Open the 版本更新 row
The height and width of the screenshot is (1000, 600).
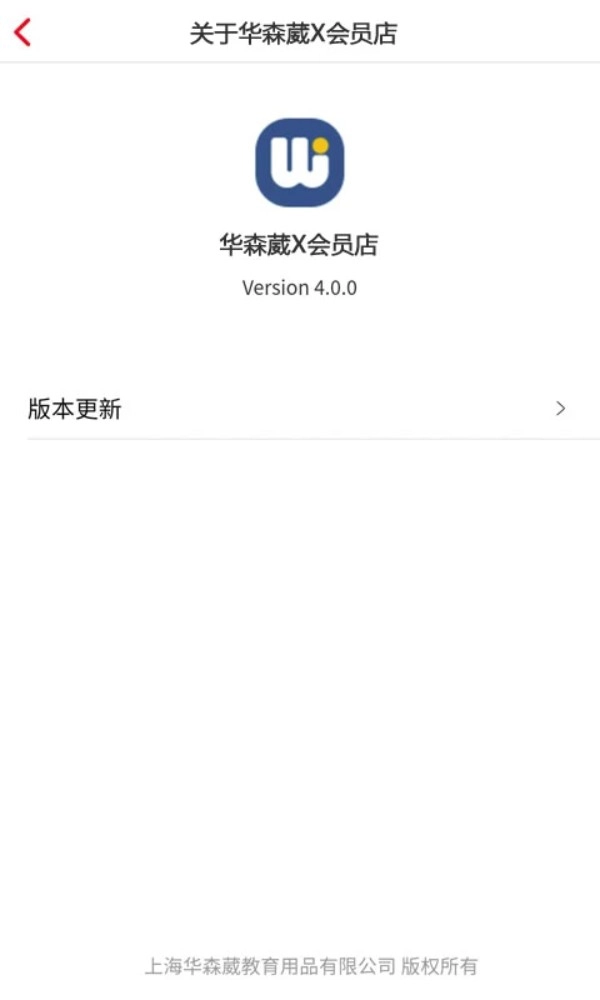point(300,409)
